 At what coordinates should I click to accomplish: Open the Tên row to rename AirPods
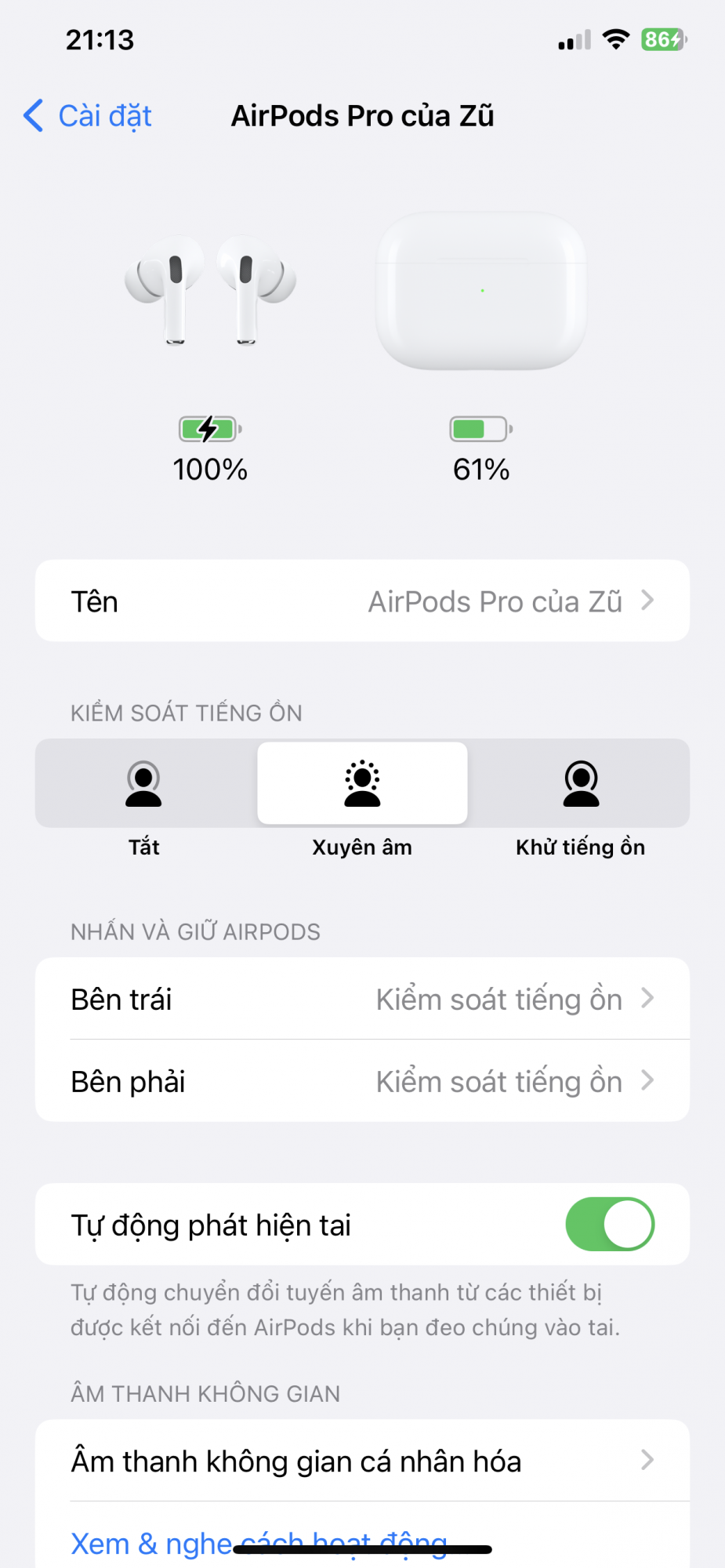(362, 601)
